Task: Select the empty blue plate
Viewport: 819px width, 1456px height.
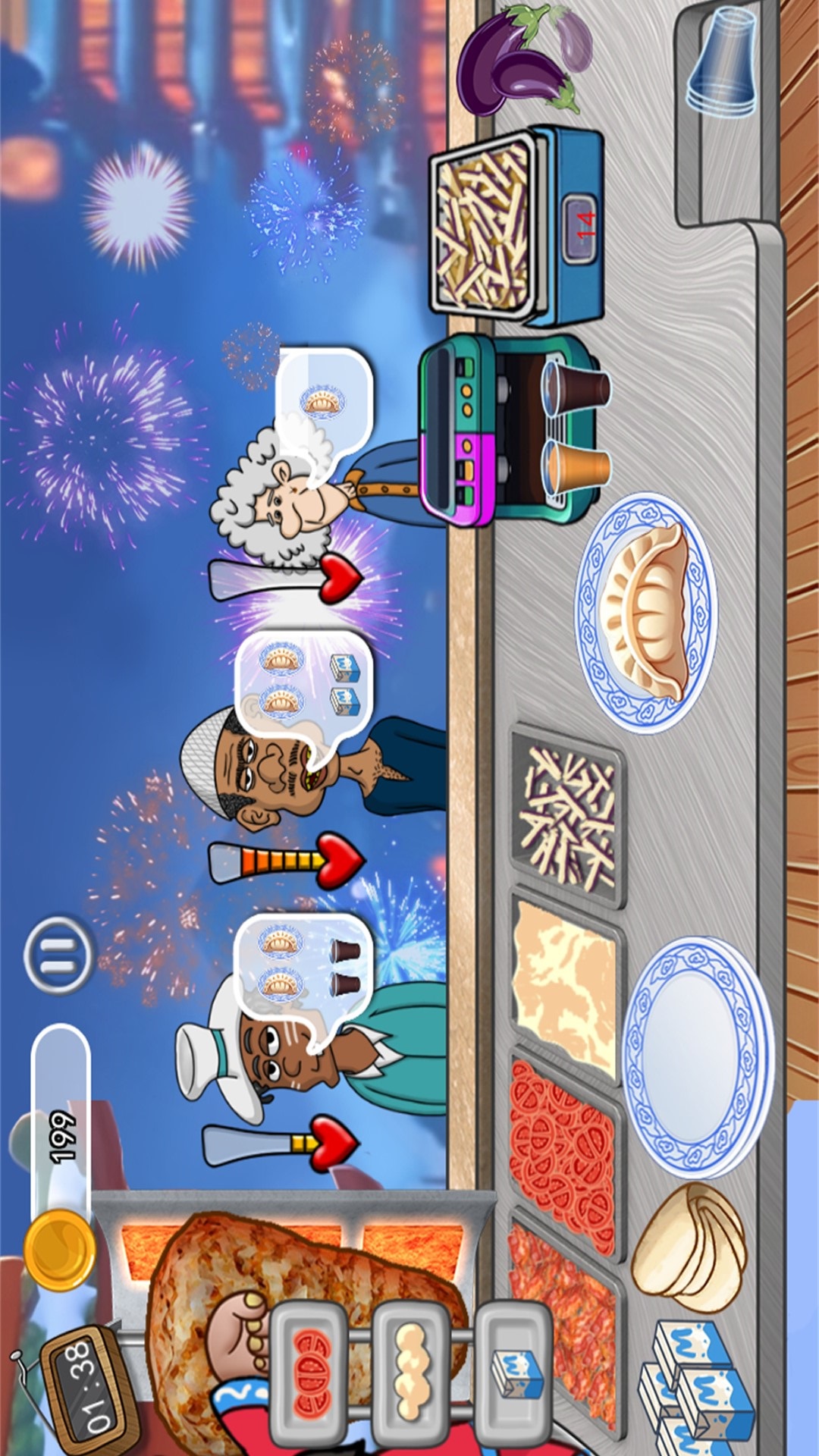Action: tap(699, 1057)
